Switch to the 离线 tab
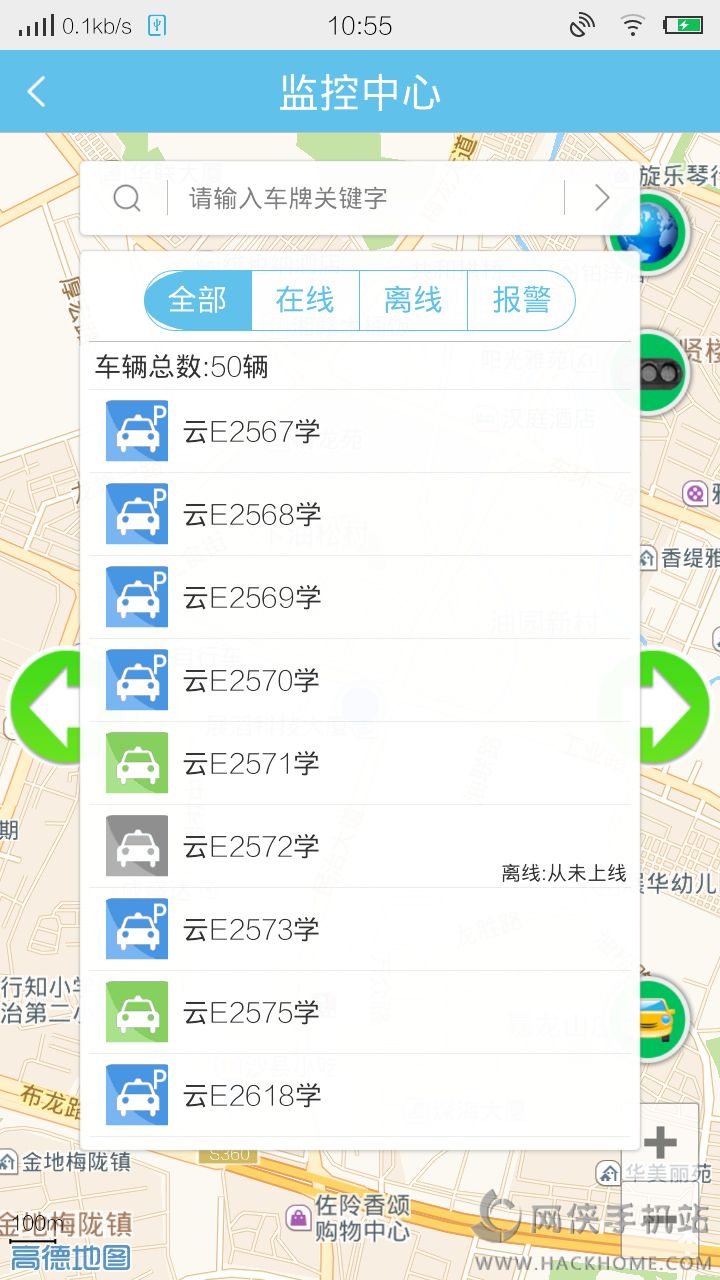This screenshot has width=720, height=1280. (x=413, y=300)
